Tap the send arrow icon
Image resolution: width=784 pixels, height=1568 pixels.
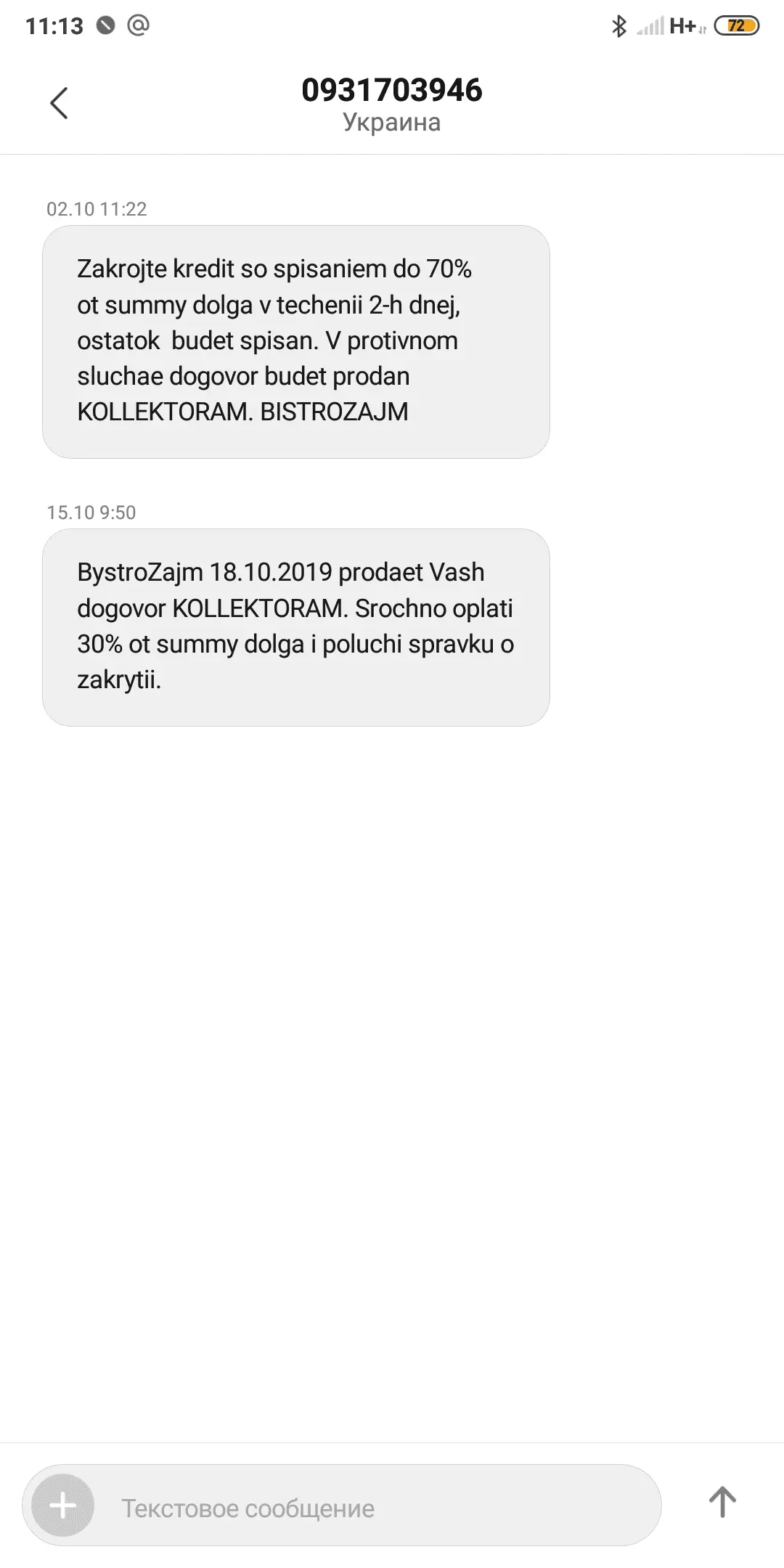[x=722, y=1503]
